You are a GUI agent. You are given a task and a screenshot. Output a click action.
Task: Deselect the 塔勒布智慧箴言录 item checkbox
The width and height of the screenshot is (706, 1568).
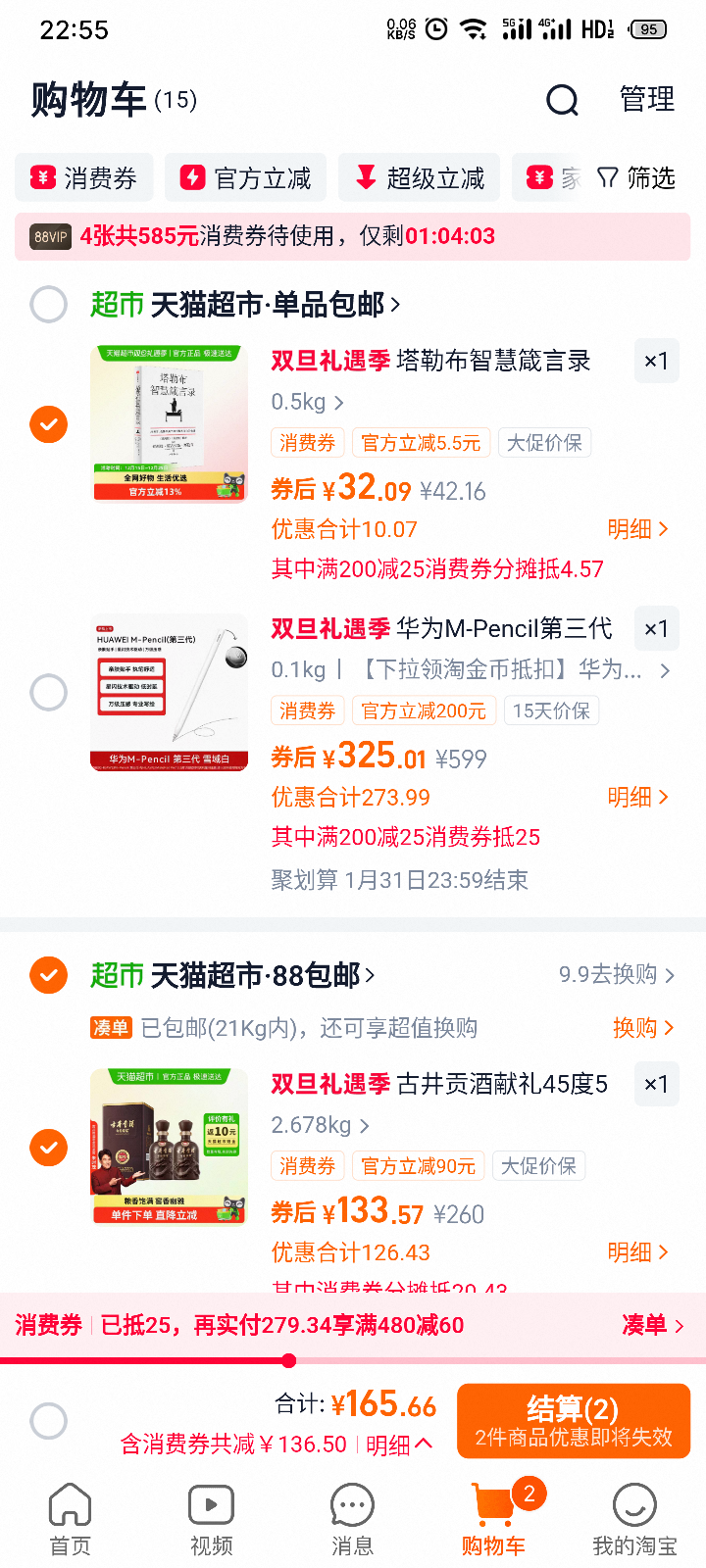(48, 424)
